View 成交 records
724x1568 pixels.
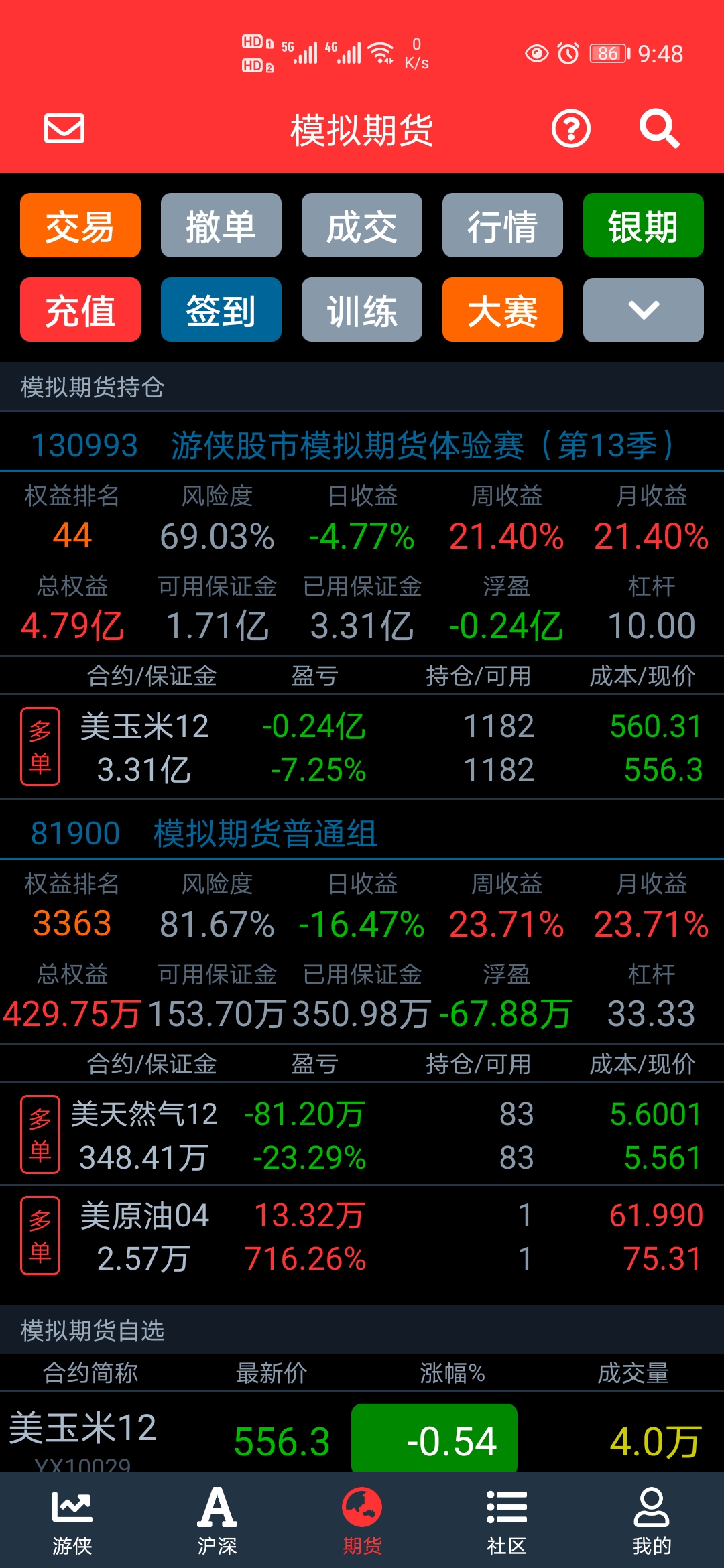point(362,226)
